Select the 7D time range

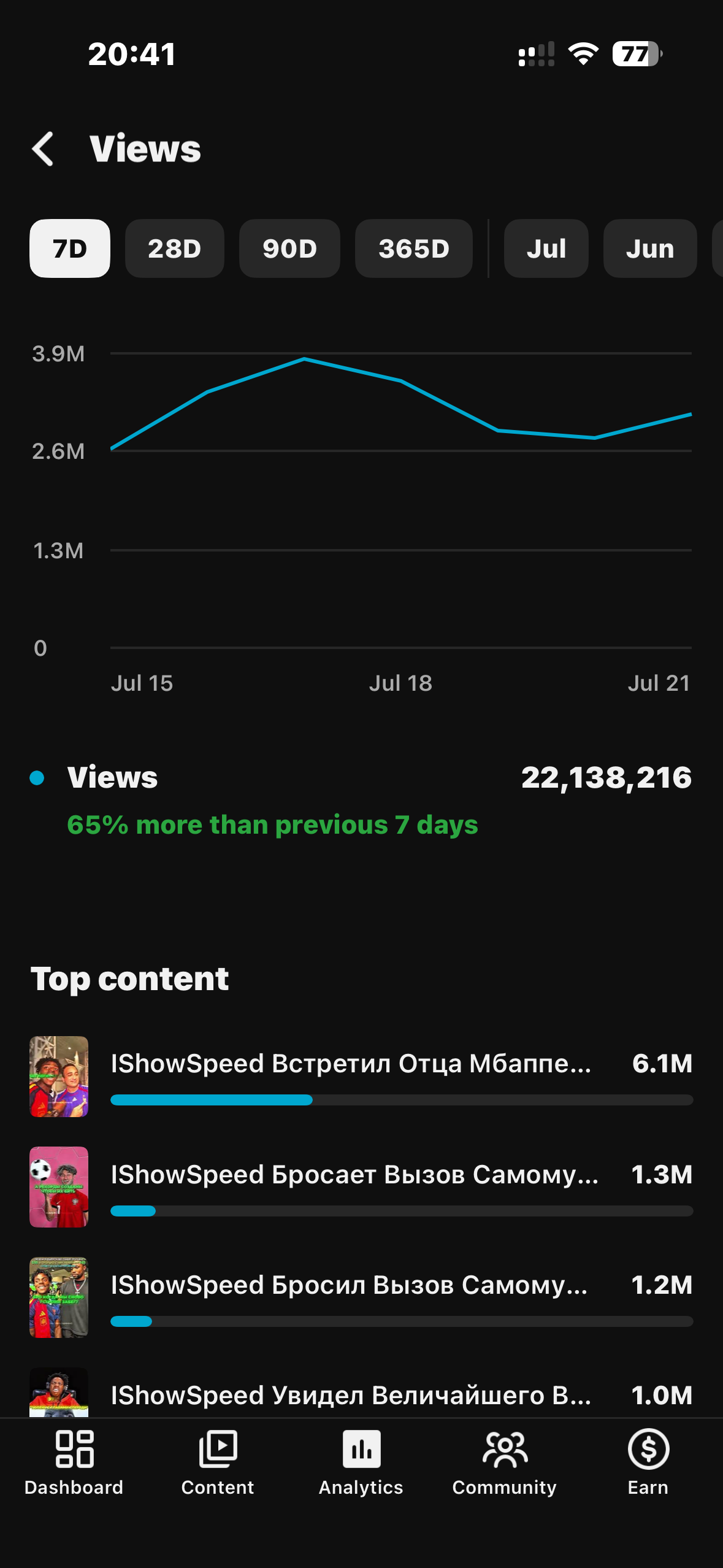click(x=70, y=248)
